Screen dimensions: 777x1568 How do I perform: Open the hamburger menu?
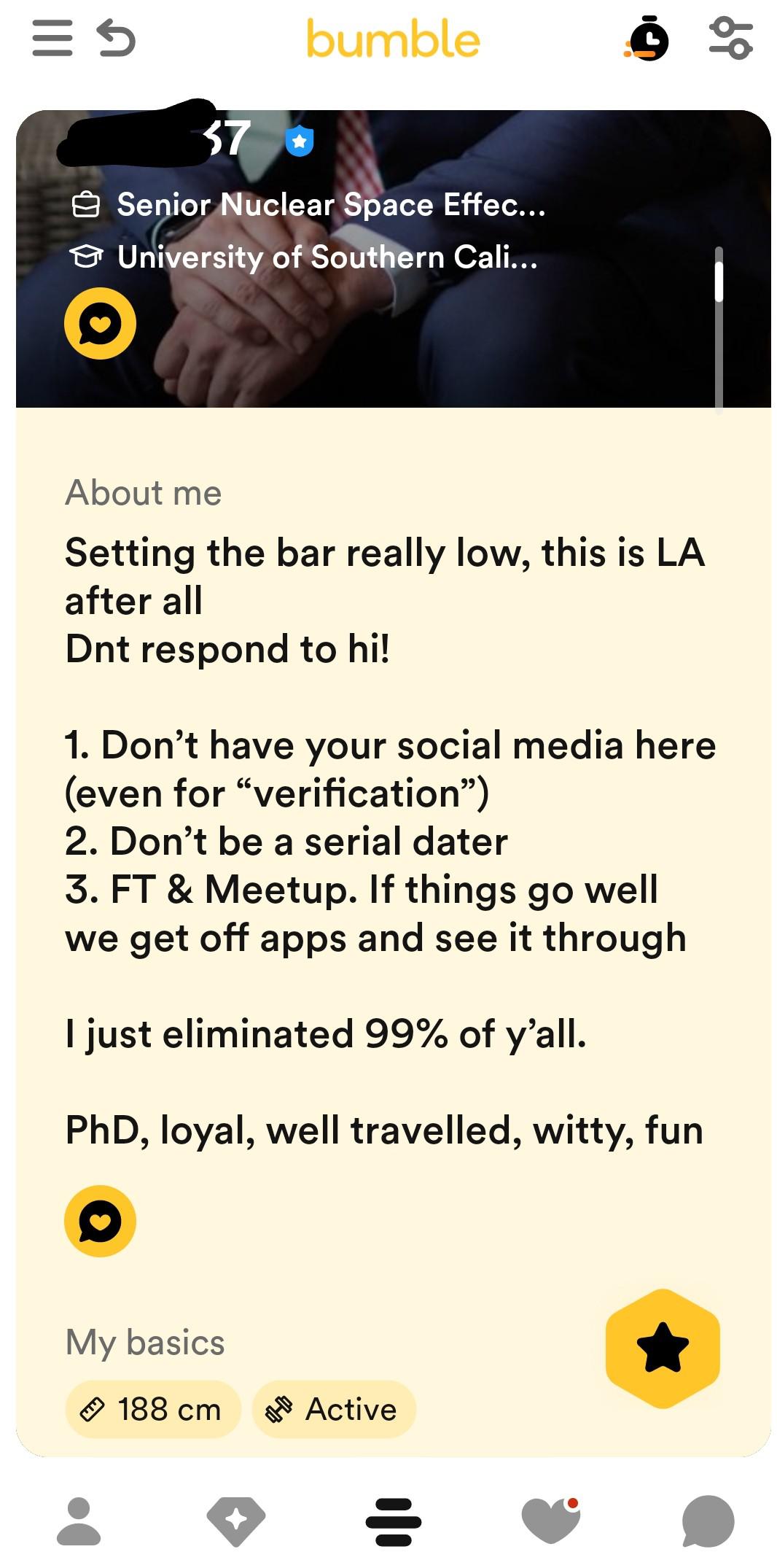click(52, 38)
